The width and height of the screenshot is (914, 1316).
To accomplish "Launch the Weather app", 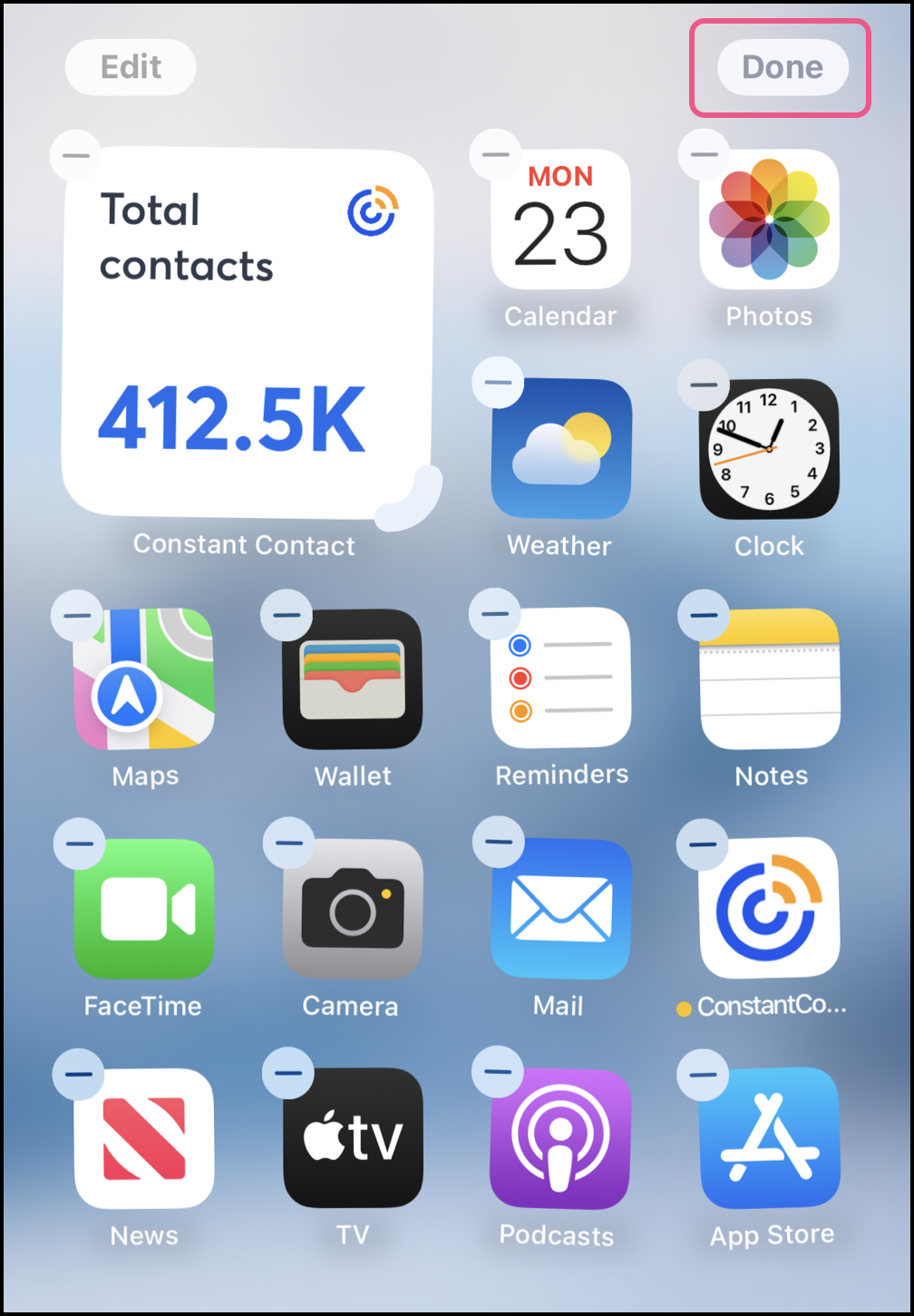I will [559, 449].
